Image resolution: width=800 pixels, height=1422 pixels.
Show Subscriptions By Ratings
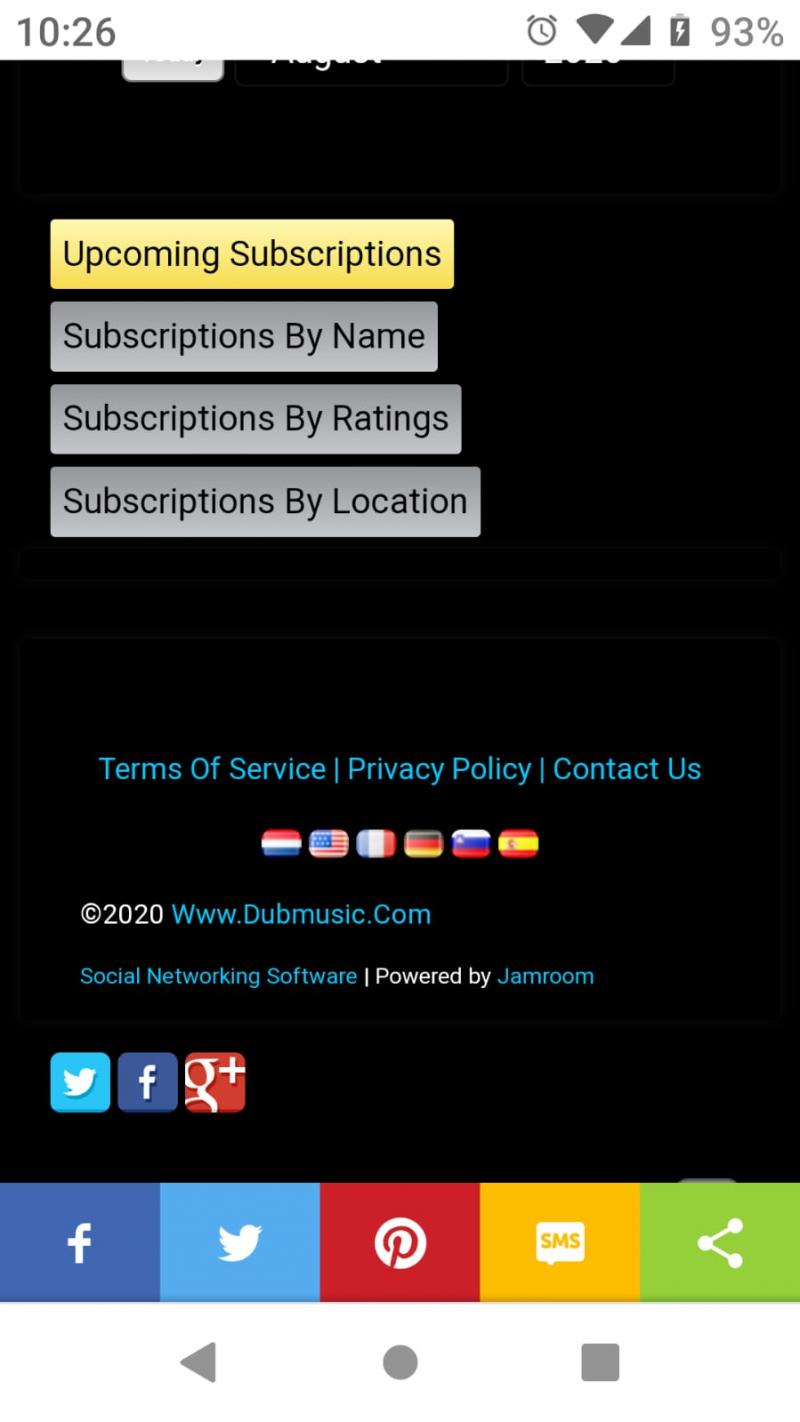point(256,418)
